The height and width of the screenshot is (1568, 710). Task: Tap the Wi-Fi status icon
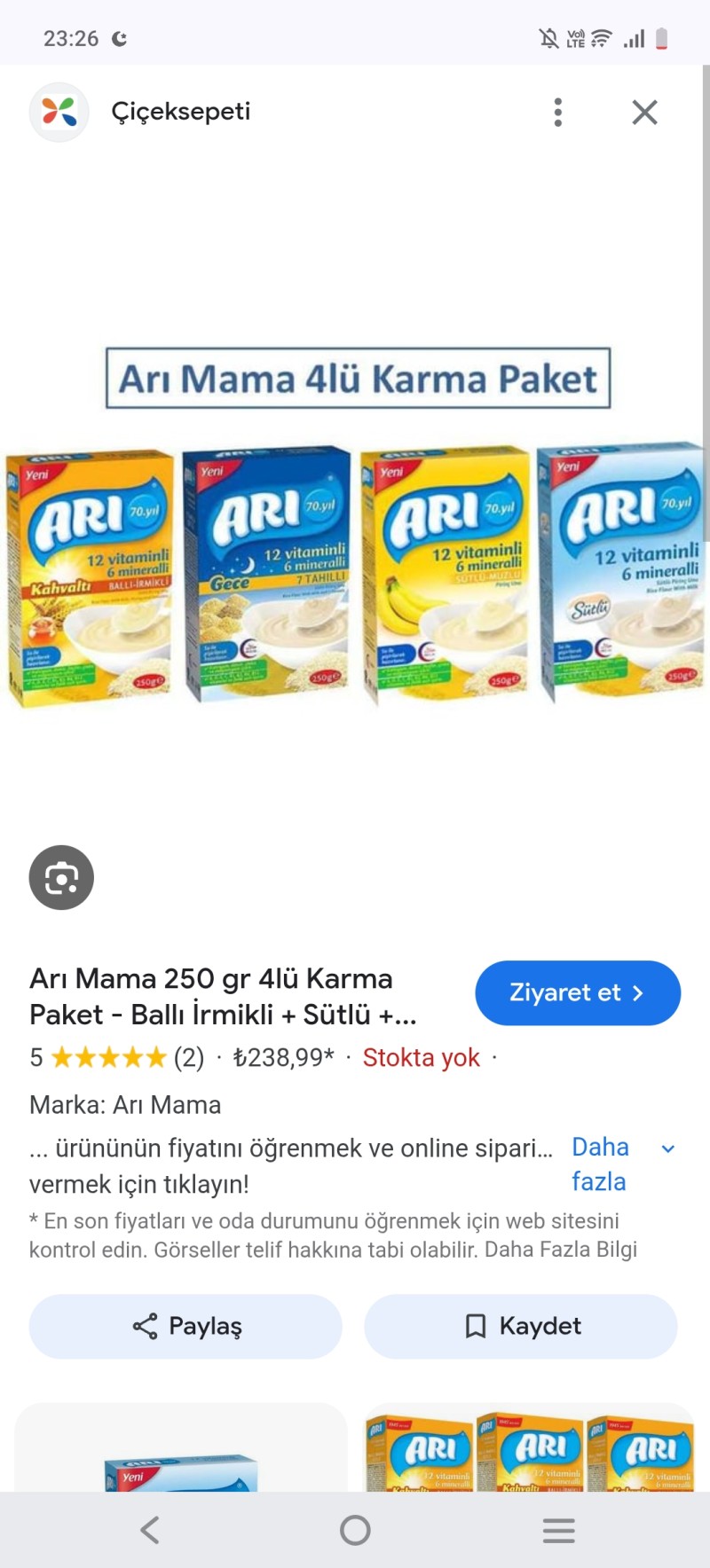[x=598, y=38]
